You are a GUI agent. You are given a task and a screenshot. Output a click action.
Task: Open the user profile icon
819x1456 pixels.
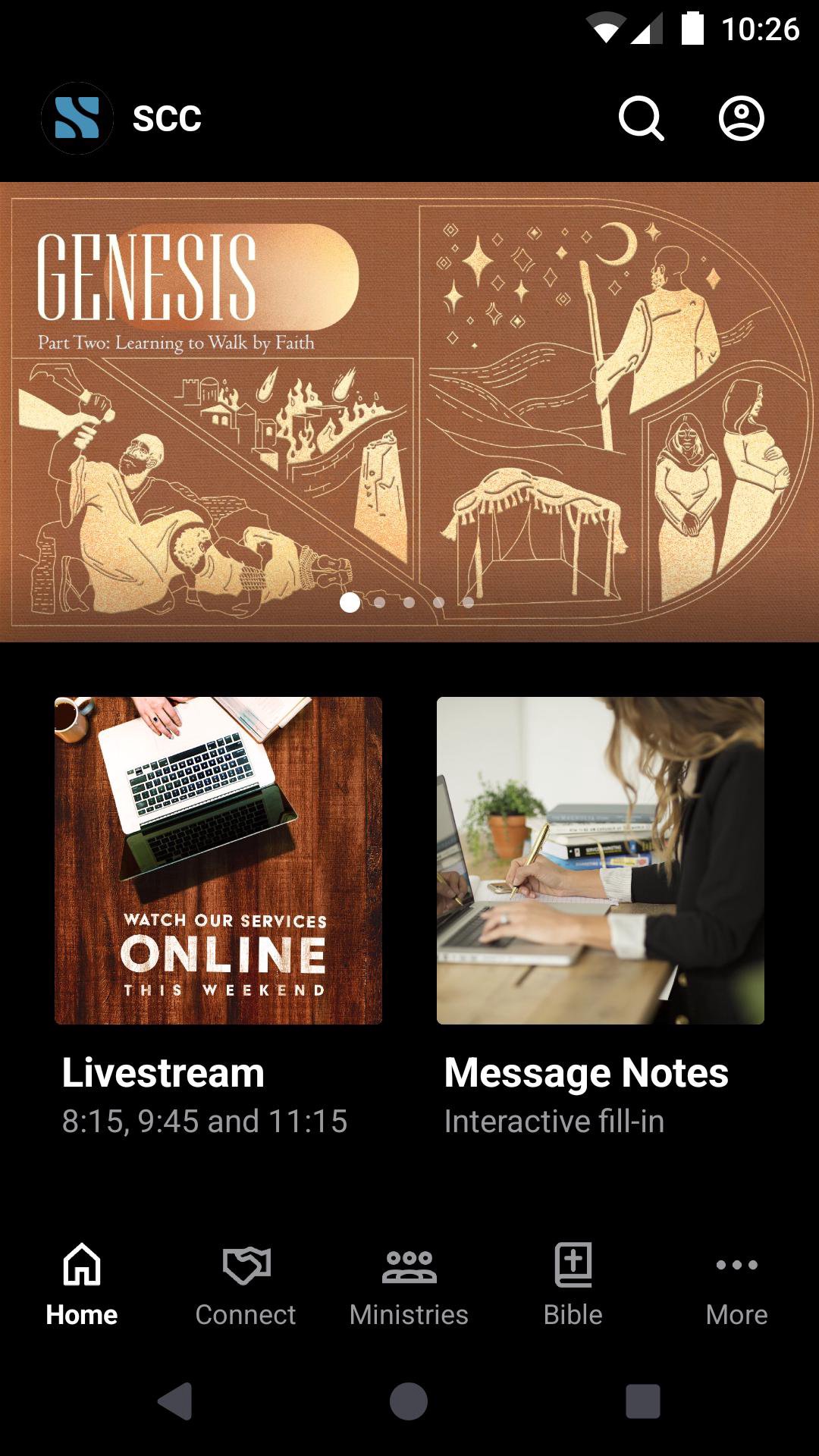pyautogui.click(x=741, y=118)
